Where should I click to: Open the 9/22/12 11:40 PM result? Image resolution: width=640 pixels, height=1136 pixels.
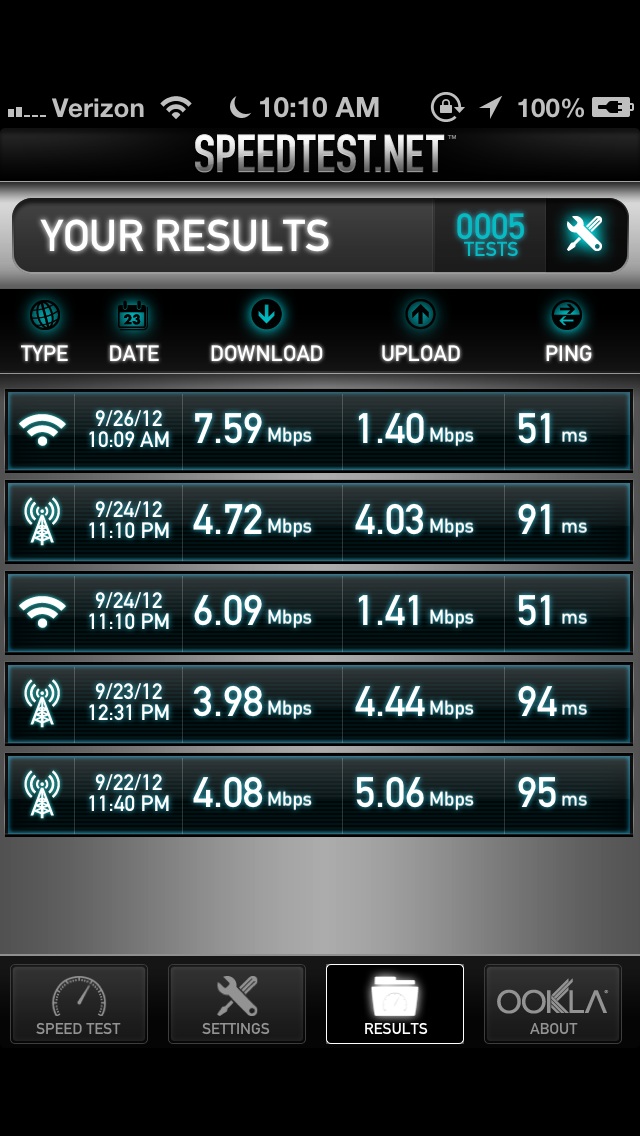(319, 795)
